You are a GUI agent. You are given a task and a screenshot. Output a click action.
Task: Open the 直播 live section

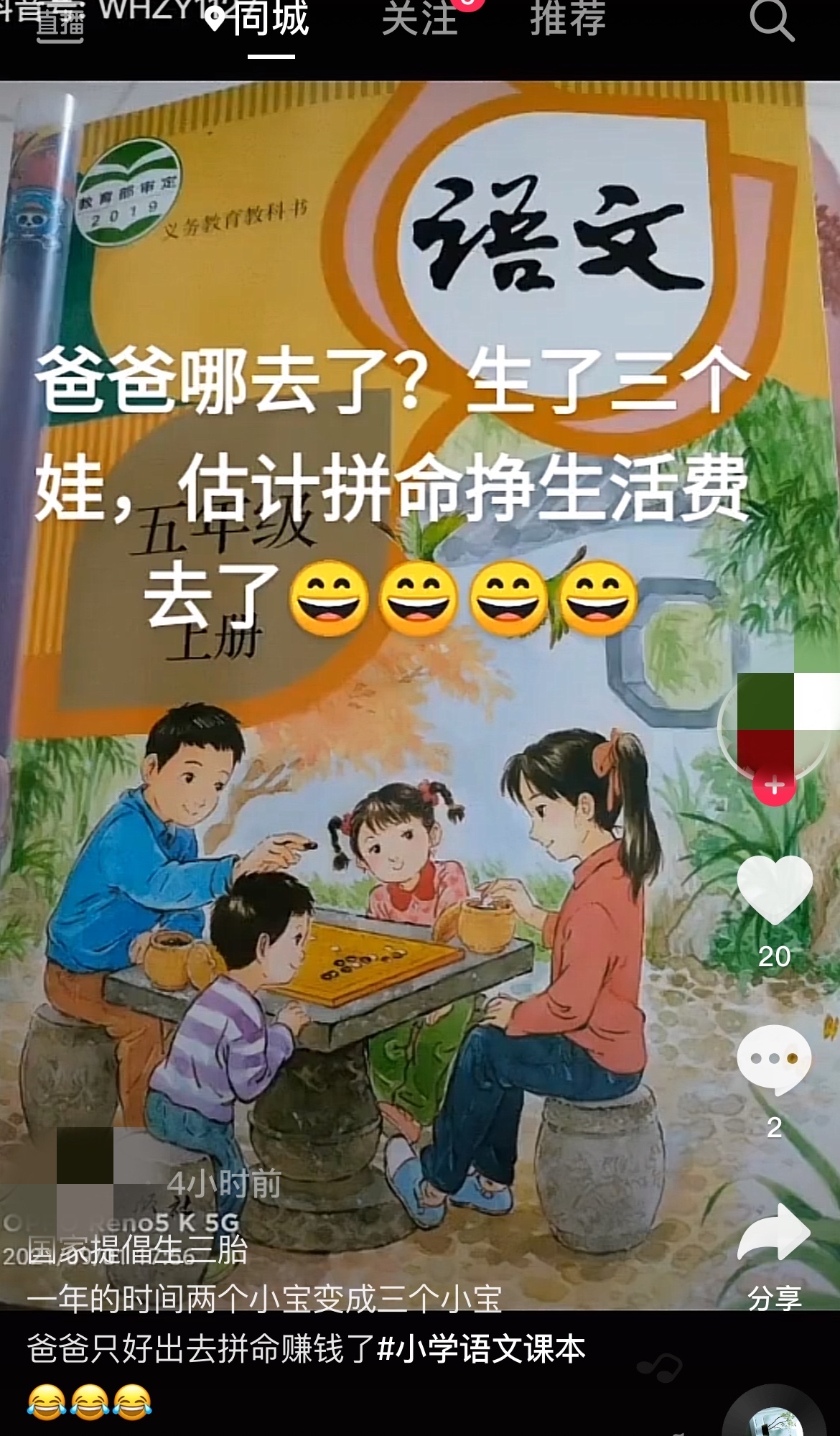pyautogui.click(x=60, y=23)
